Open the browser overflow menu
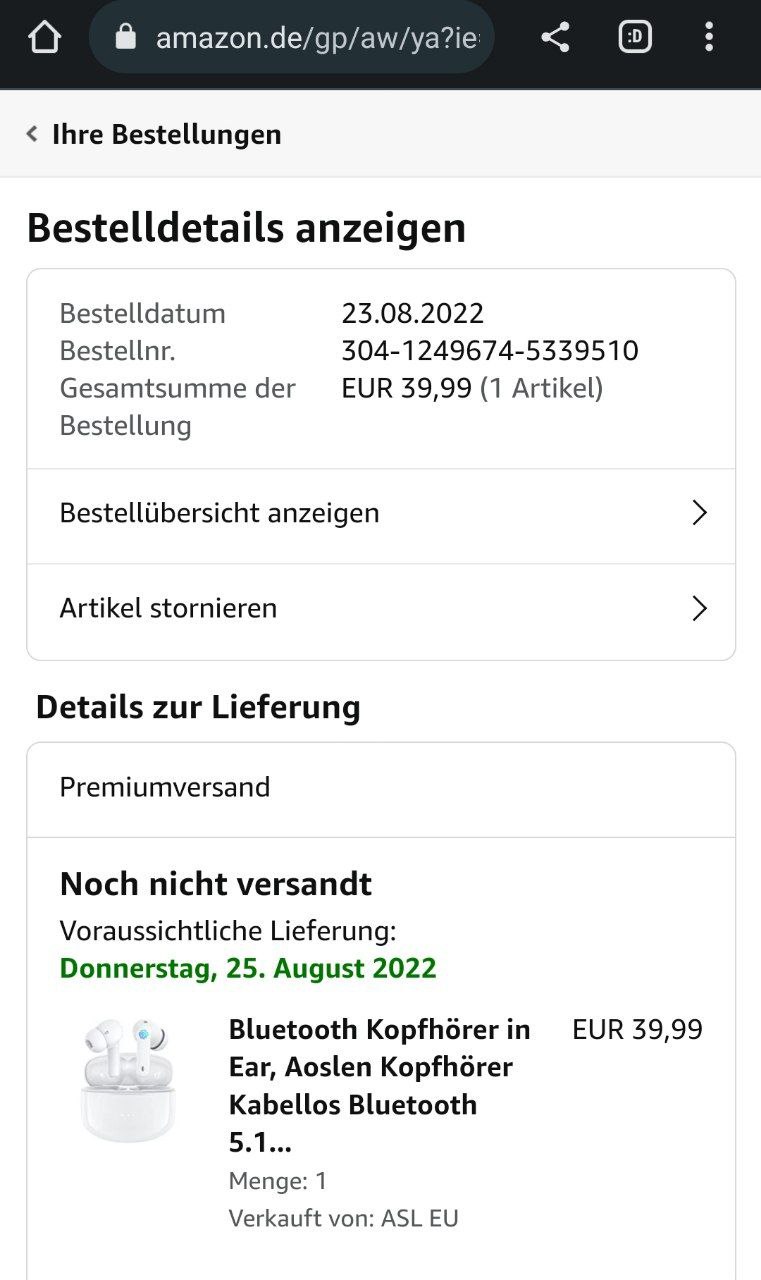This screenshot has width=761, height=1280. (x=709, y=38)
